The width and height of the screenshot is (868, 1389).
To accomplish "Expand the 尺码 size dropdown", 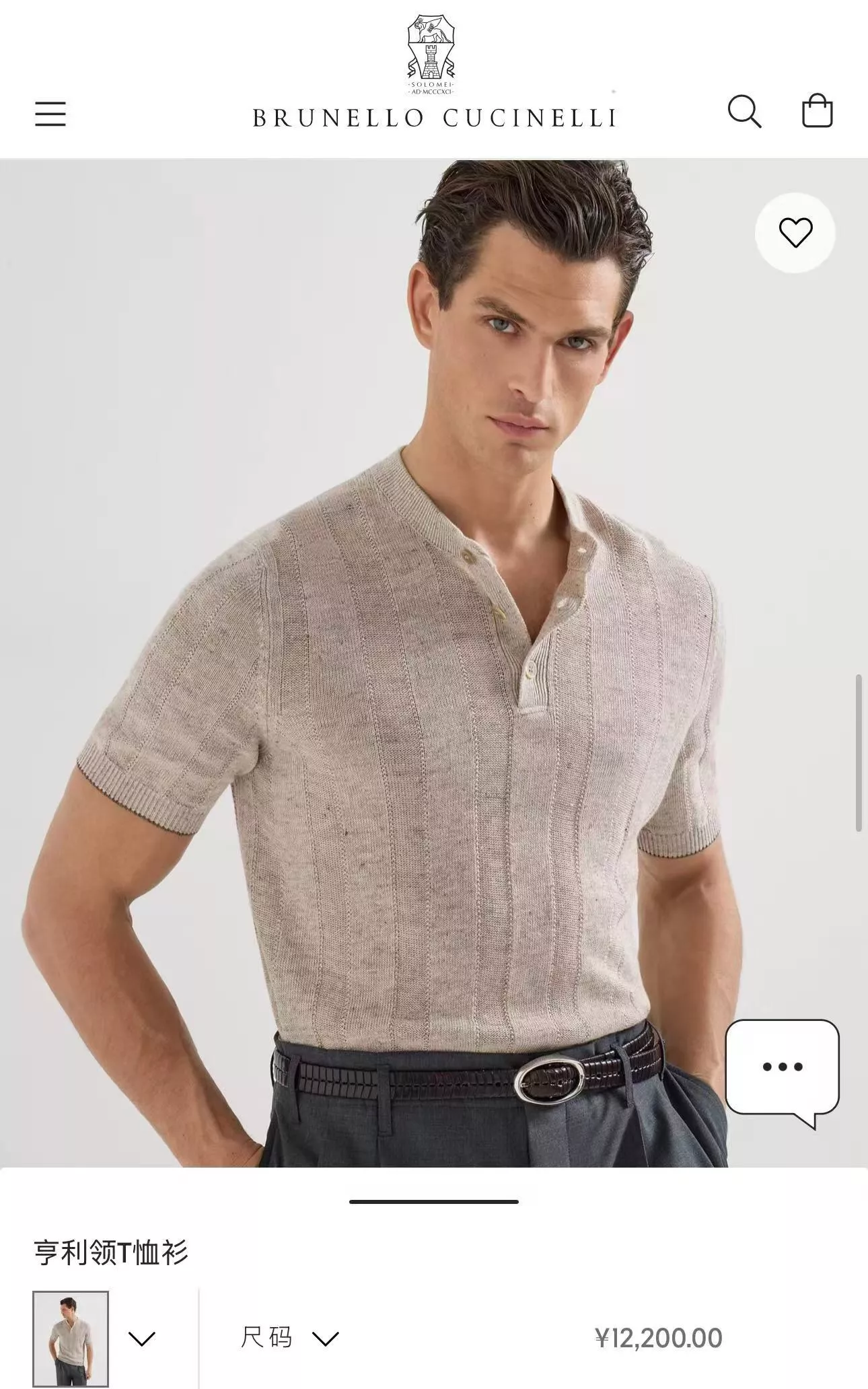I will 290,1338.
